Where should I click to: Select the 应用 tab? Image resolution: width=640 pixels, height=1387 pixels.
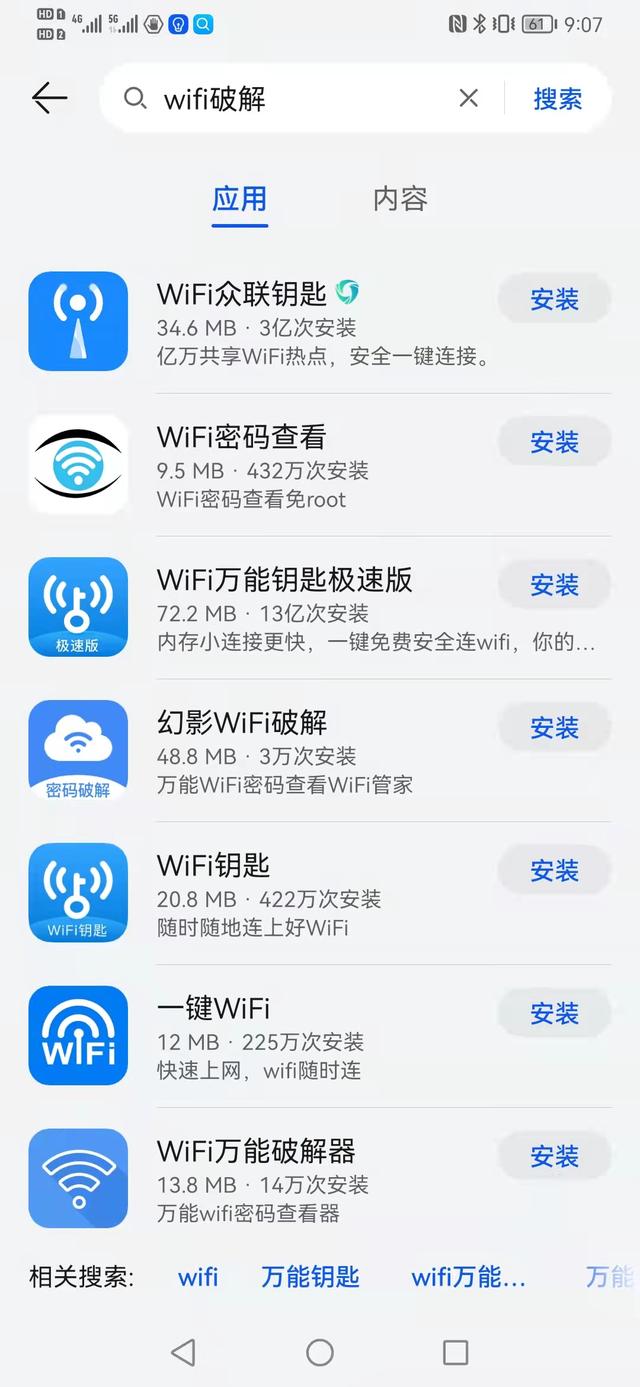click(240, 199)
